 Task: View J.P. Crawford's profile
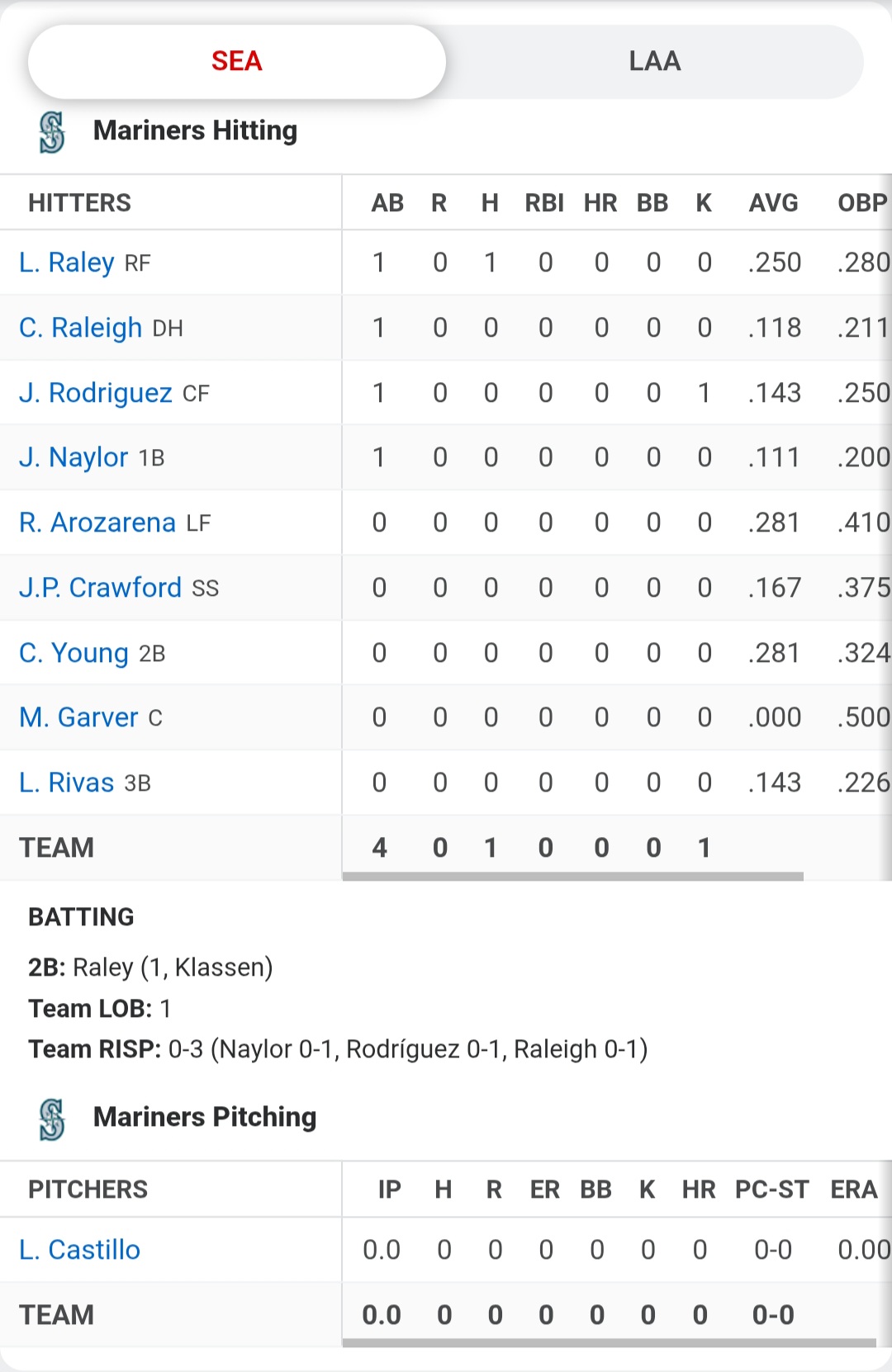click(100, 588)
